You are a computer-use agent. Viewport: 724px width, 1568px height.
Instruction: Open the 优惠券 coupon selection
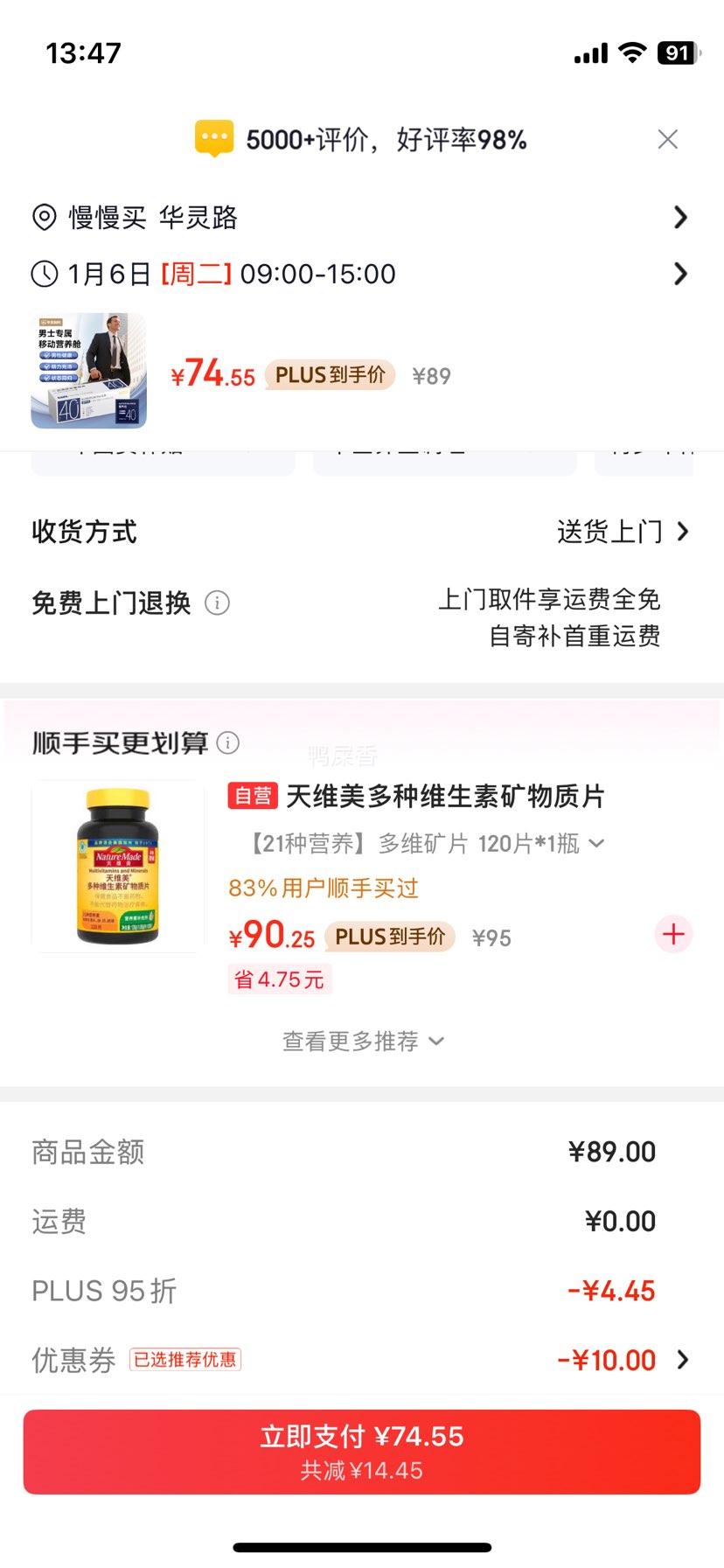tap(612, 1360)
